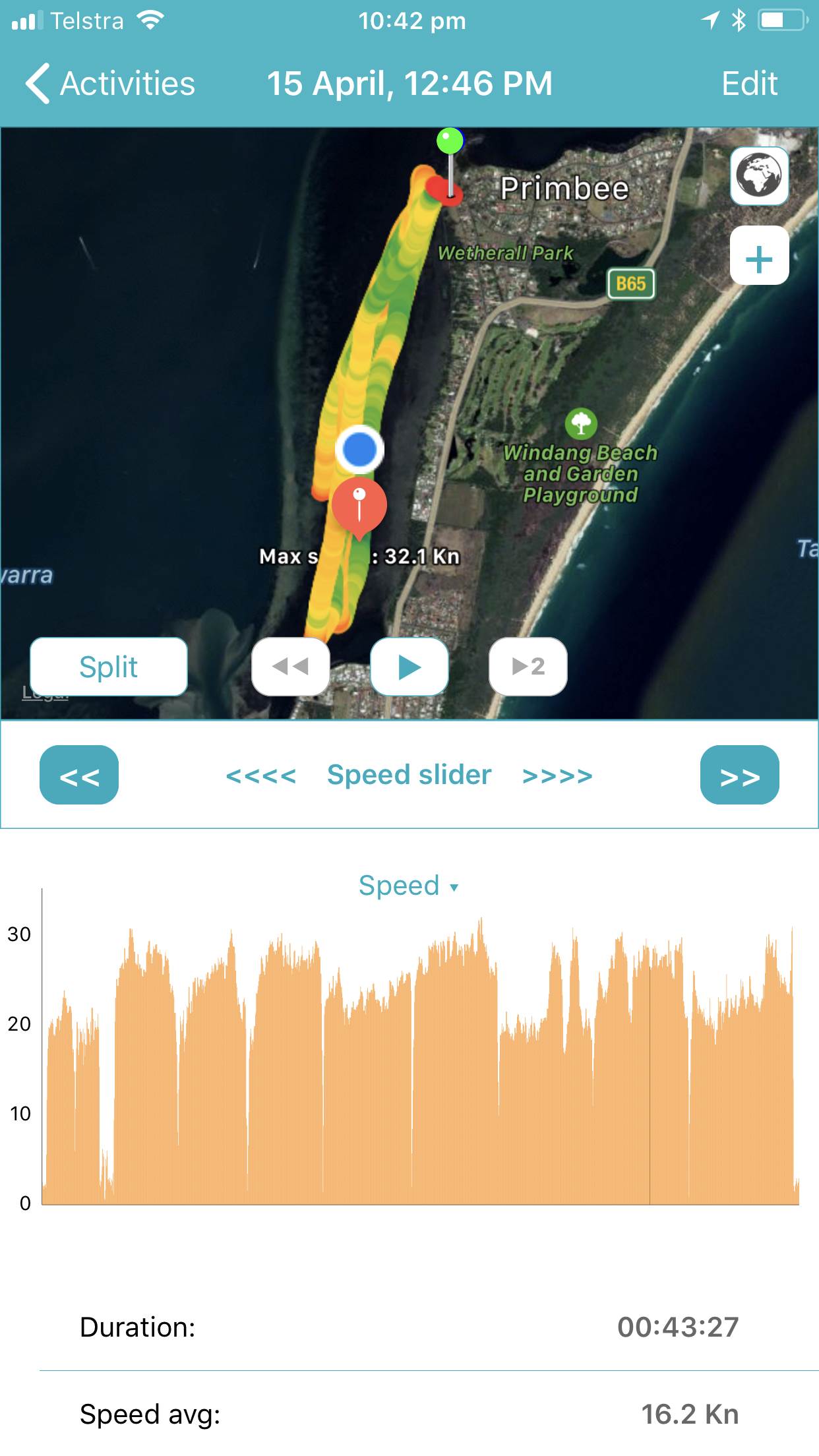Image resolution: width=819 pixels, height=1456 pixels.
Task: Zoom in on the map with plus
Action: (x=759, y=258)
